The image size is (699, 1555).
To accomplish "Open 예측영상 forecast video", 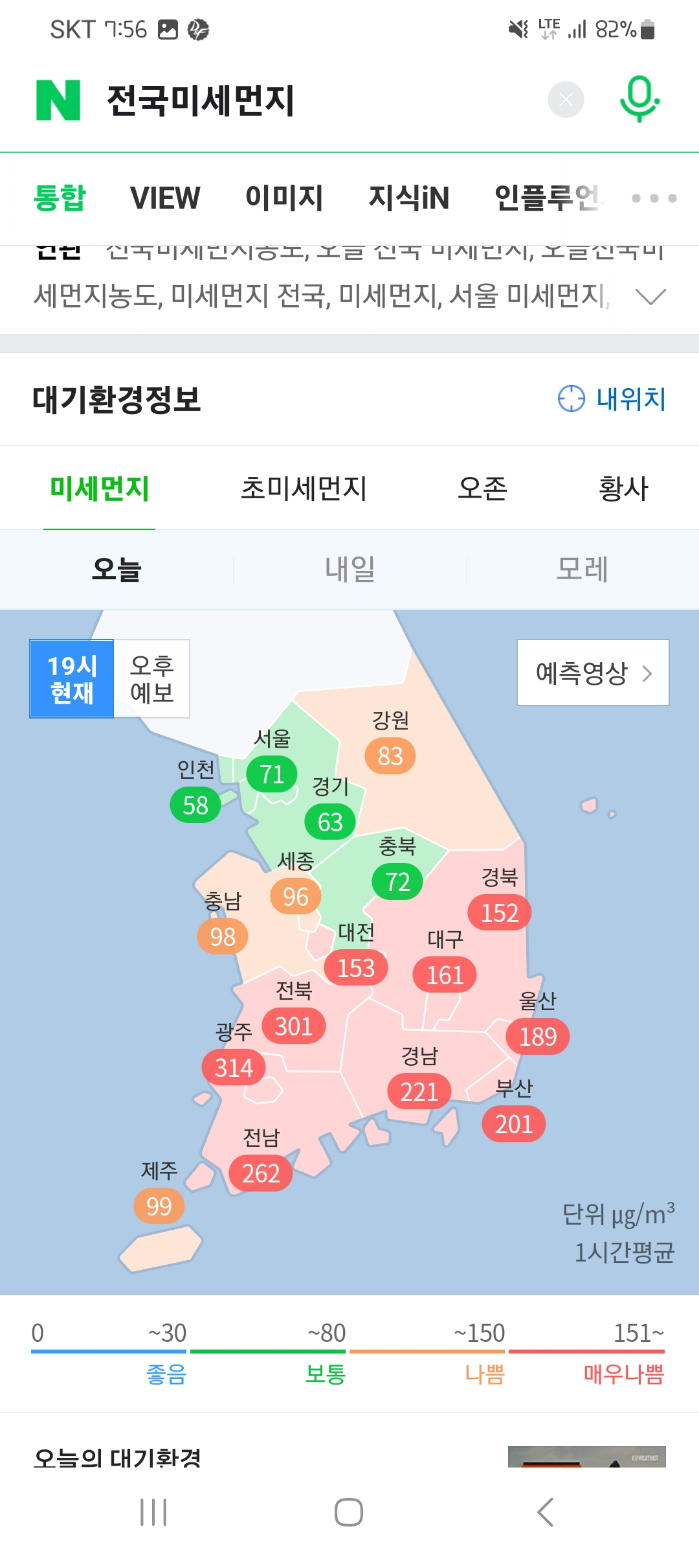I will point(593,673).
